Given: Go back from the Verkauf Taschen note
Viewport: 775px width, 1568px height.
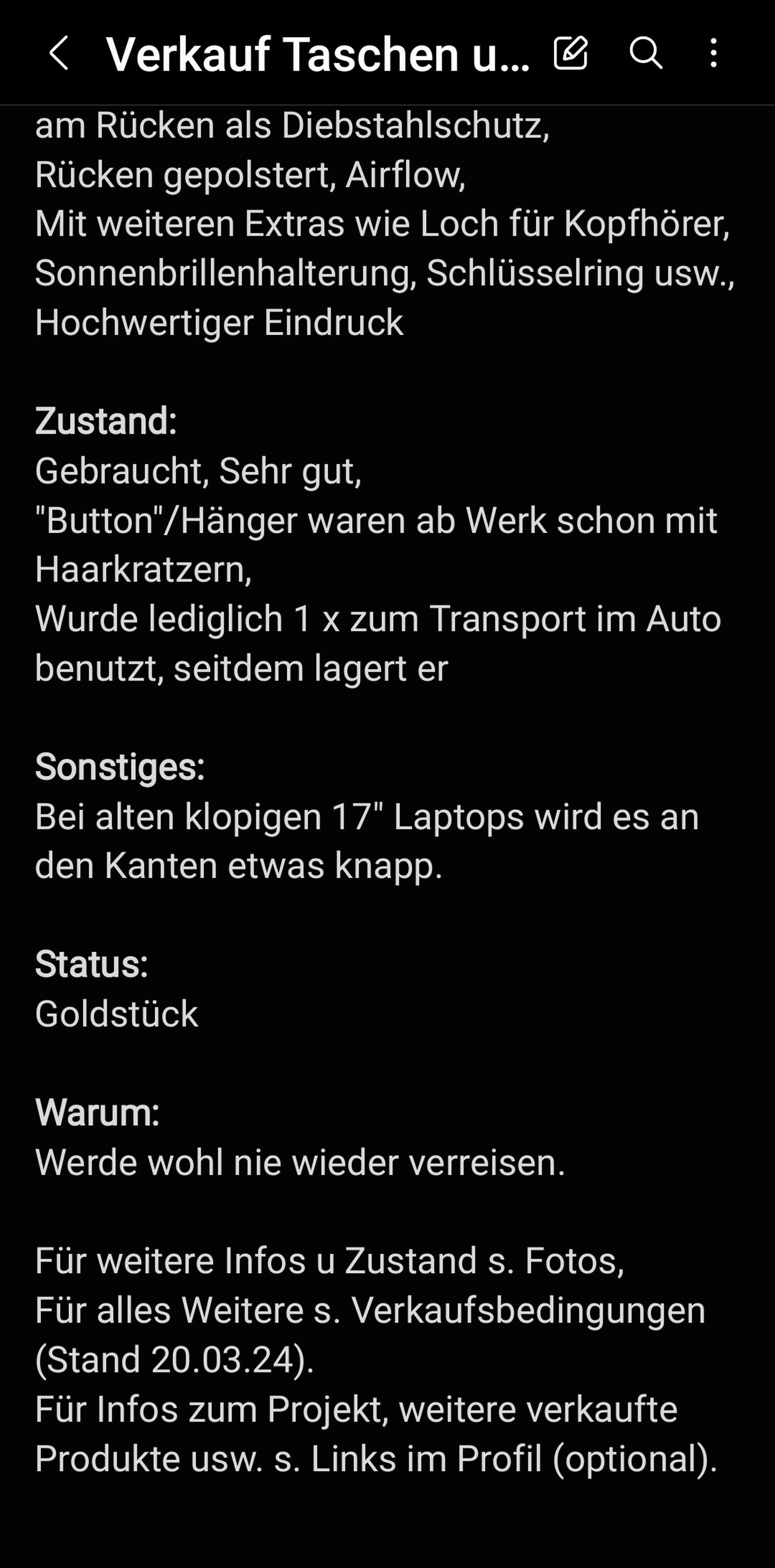Looking at the screenshot, I should [x=59, y=53].
